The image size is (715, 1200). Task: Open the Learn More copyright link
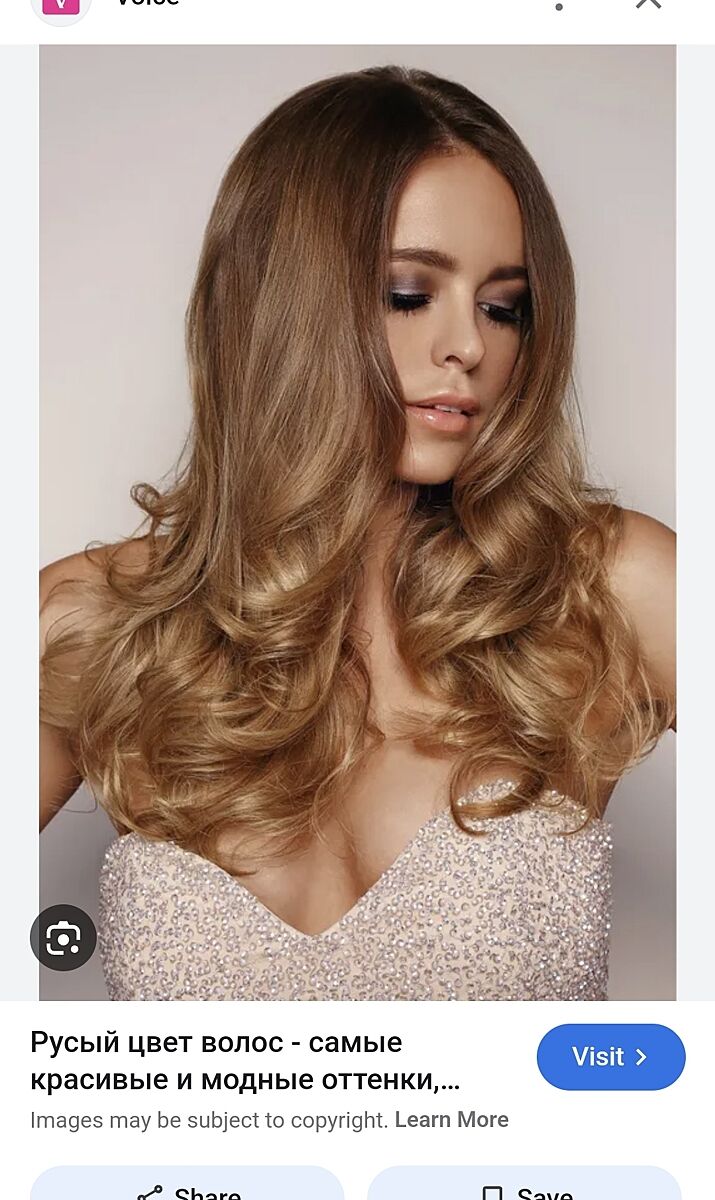tap(451, 1120)
